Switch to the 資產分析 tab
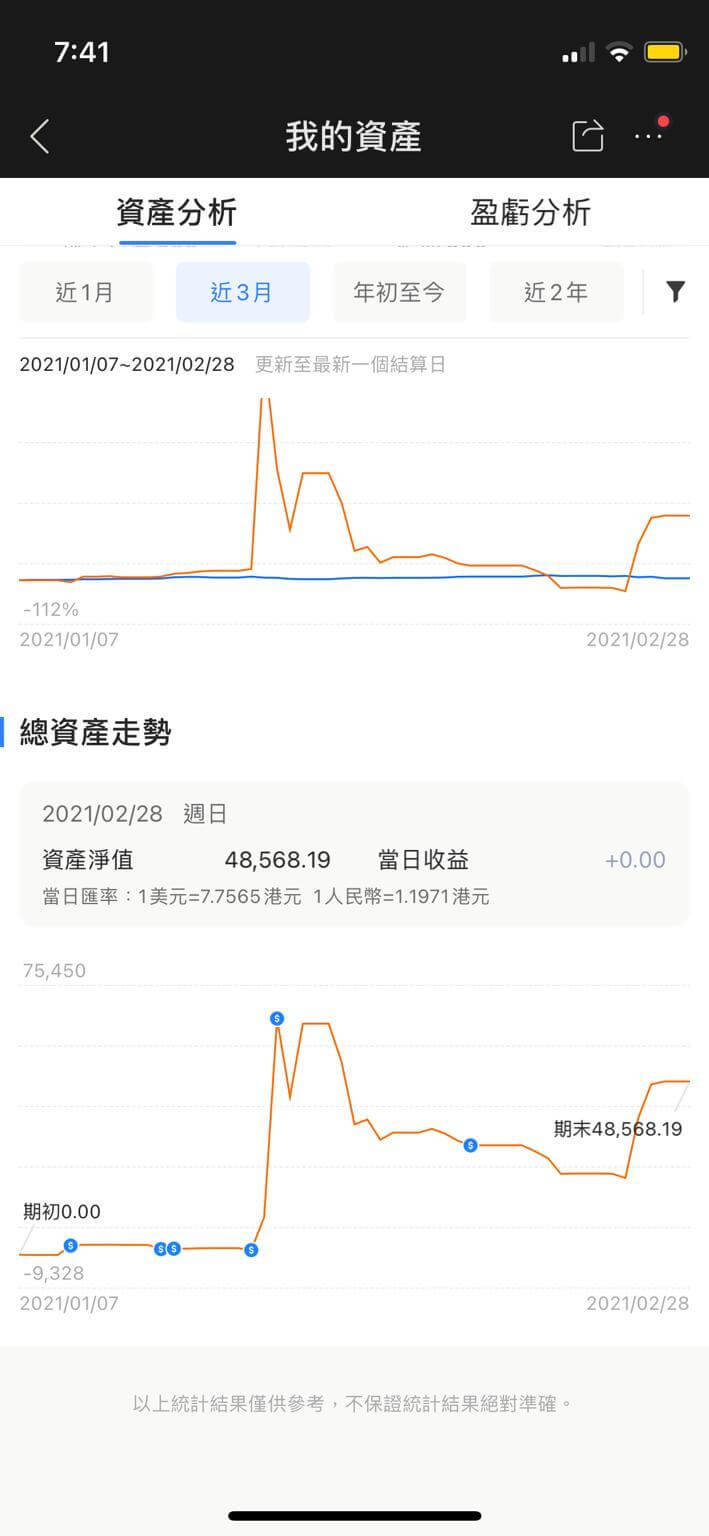 [x=177, y=213]
